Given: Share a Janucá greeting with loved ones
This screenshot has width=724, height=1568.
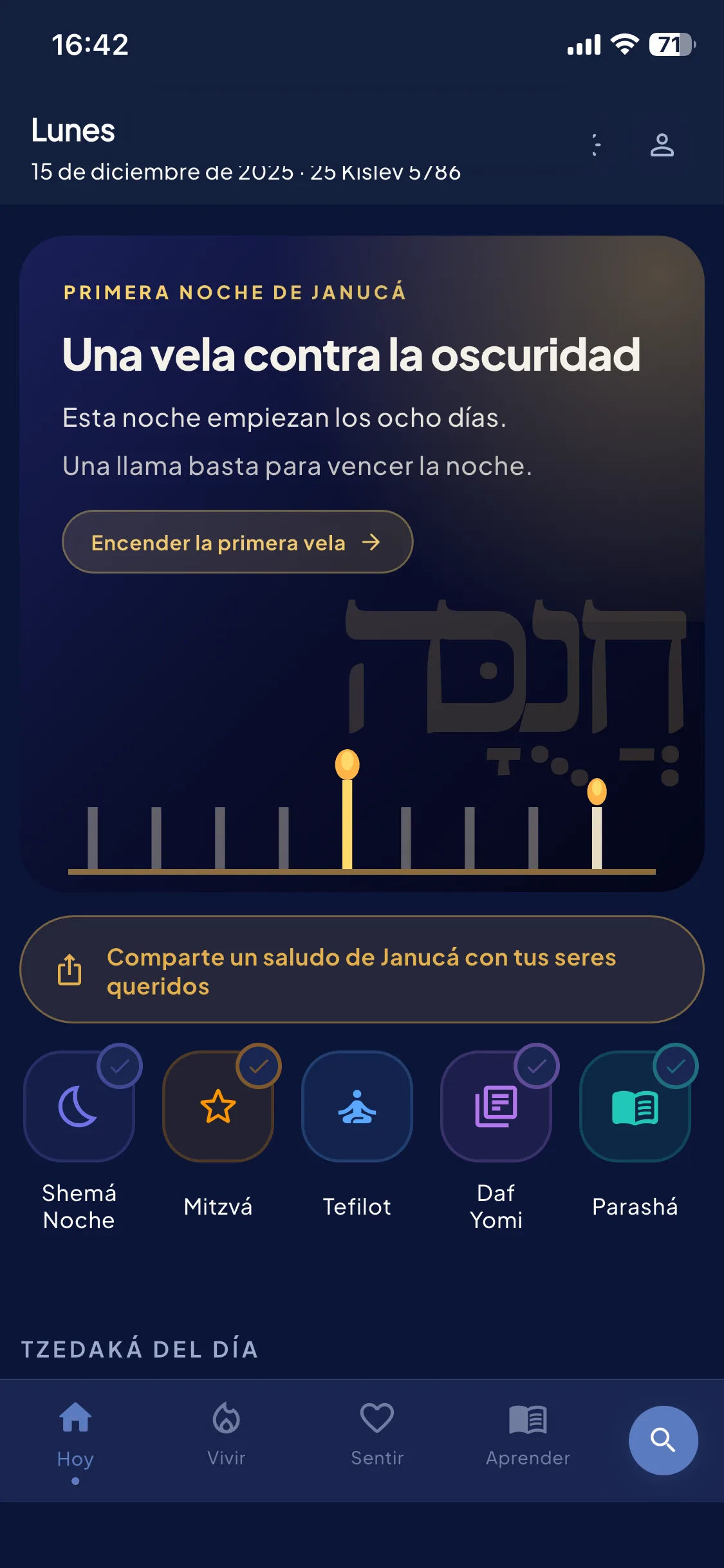Looking at the screenshot, I should click(x=362, y=969).
